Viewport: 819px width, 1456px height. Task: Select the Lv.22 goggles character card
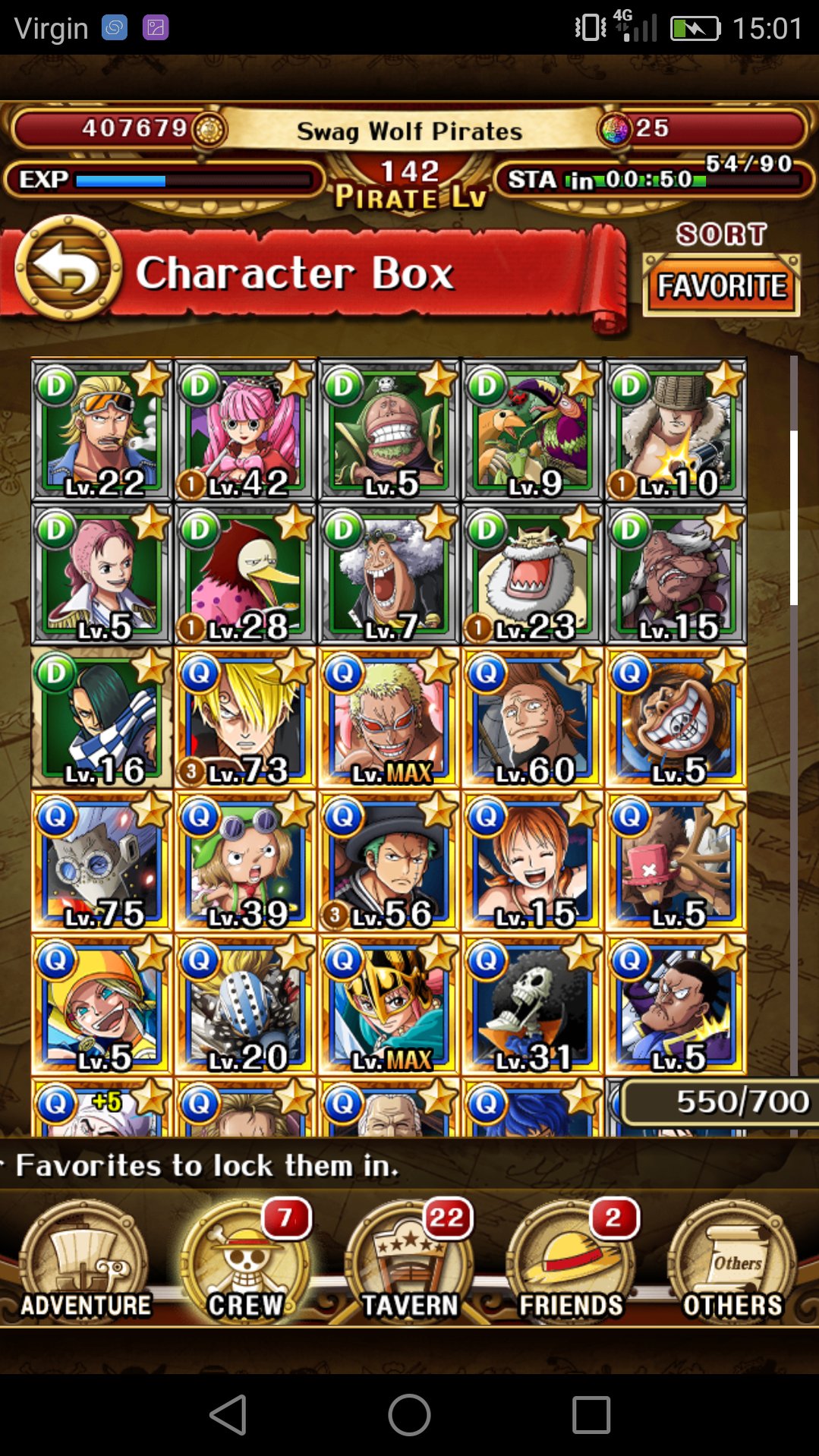click(102, 430)
